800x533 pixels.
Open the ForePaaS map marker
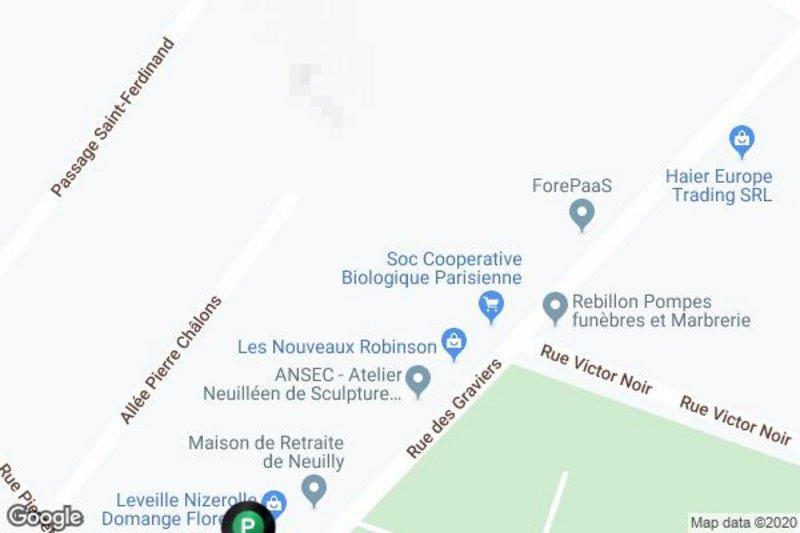pos(581,213)
